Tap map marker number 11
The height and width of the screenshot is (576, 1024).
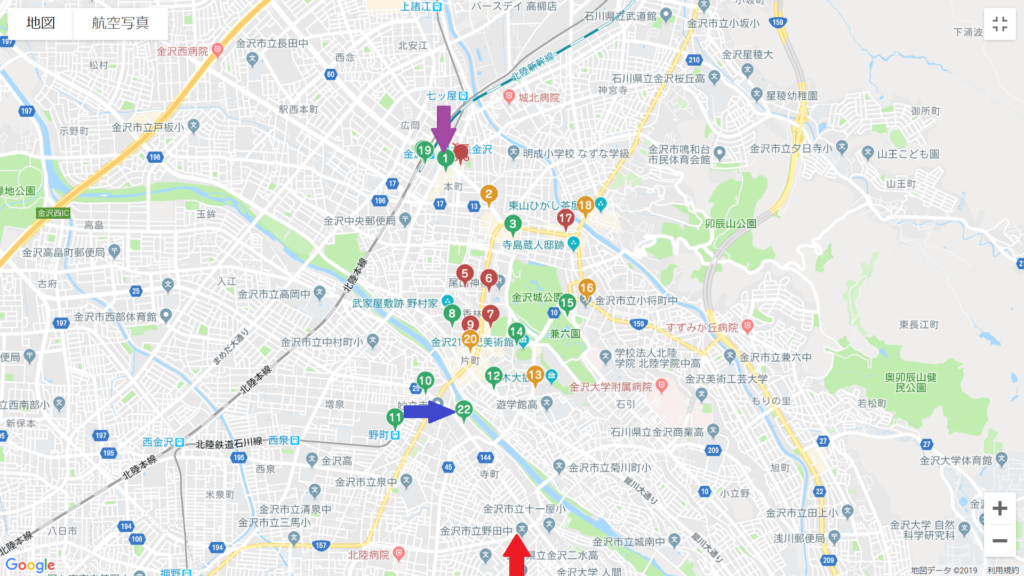395,418
